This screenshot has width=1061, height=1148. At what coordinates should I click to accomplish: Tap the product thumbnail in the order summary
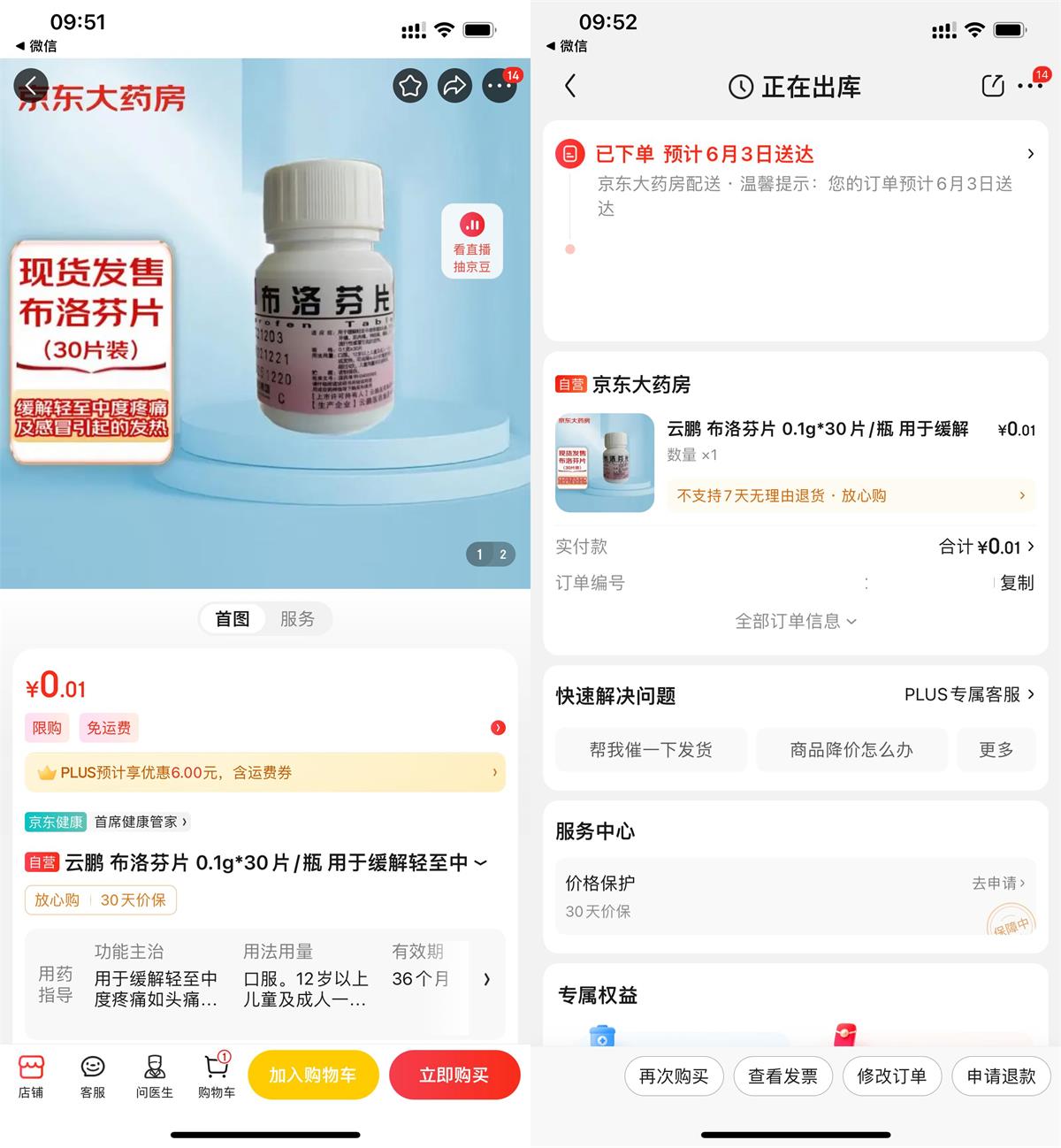[x=604, y=463]
